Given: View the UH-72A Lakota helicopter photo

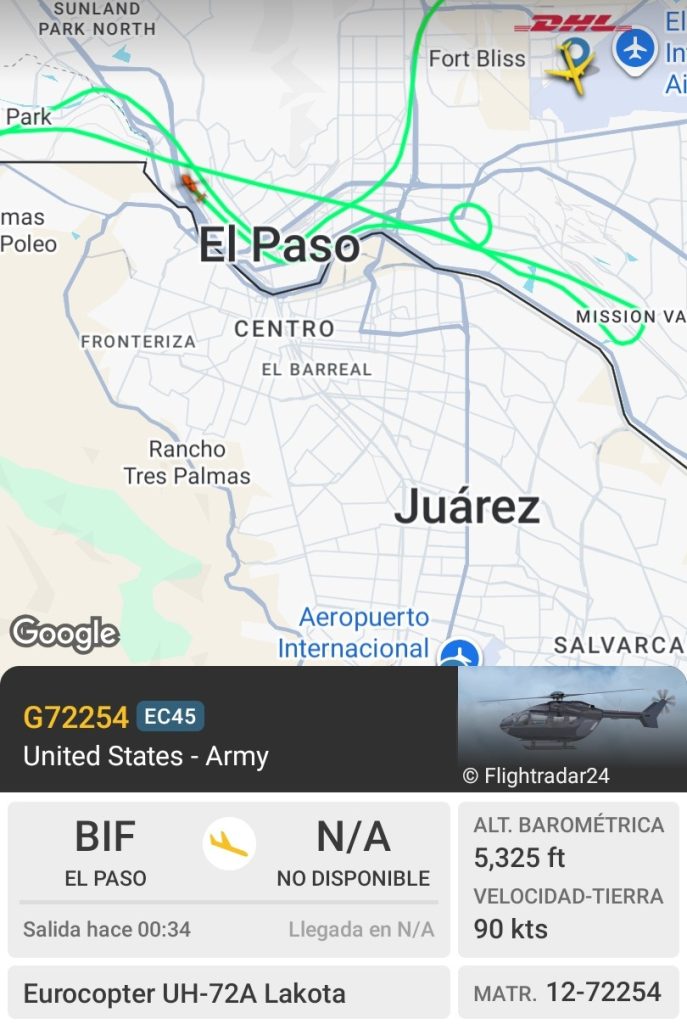Looking at the screenshot, I should coord(572,728).
